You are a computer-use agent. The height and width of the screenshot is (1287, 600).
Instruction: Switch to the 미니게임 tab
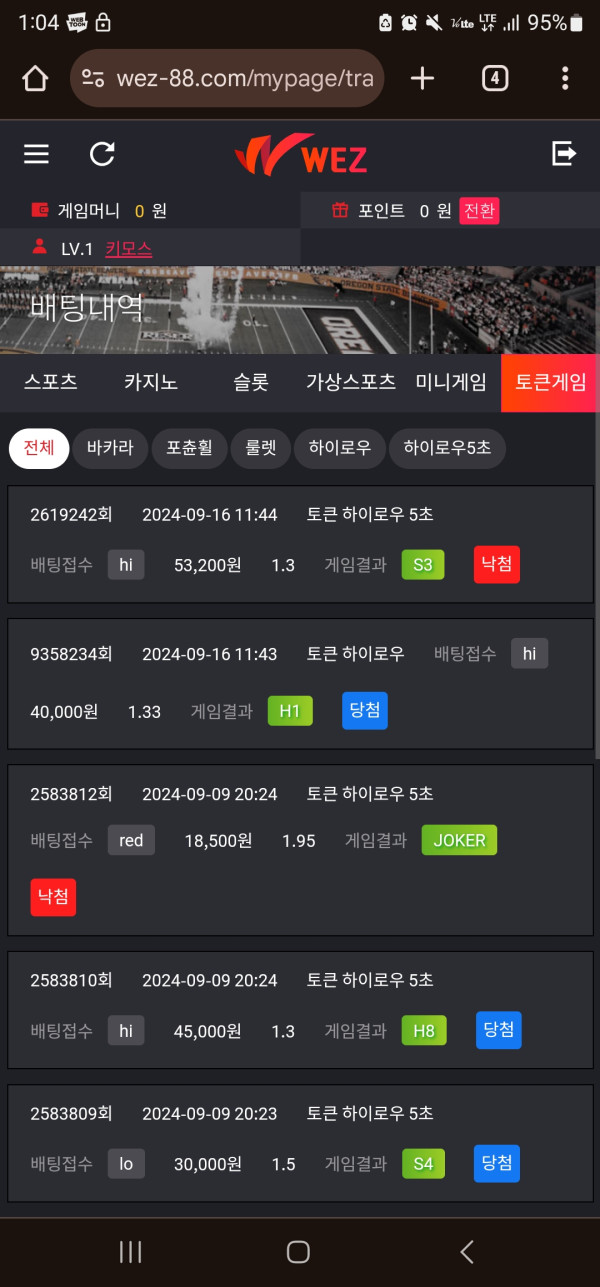[450, 382]
